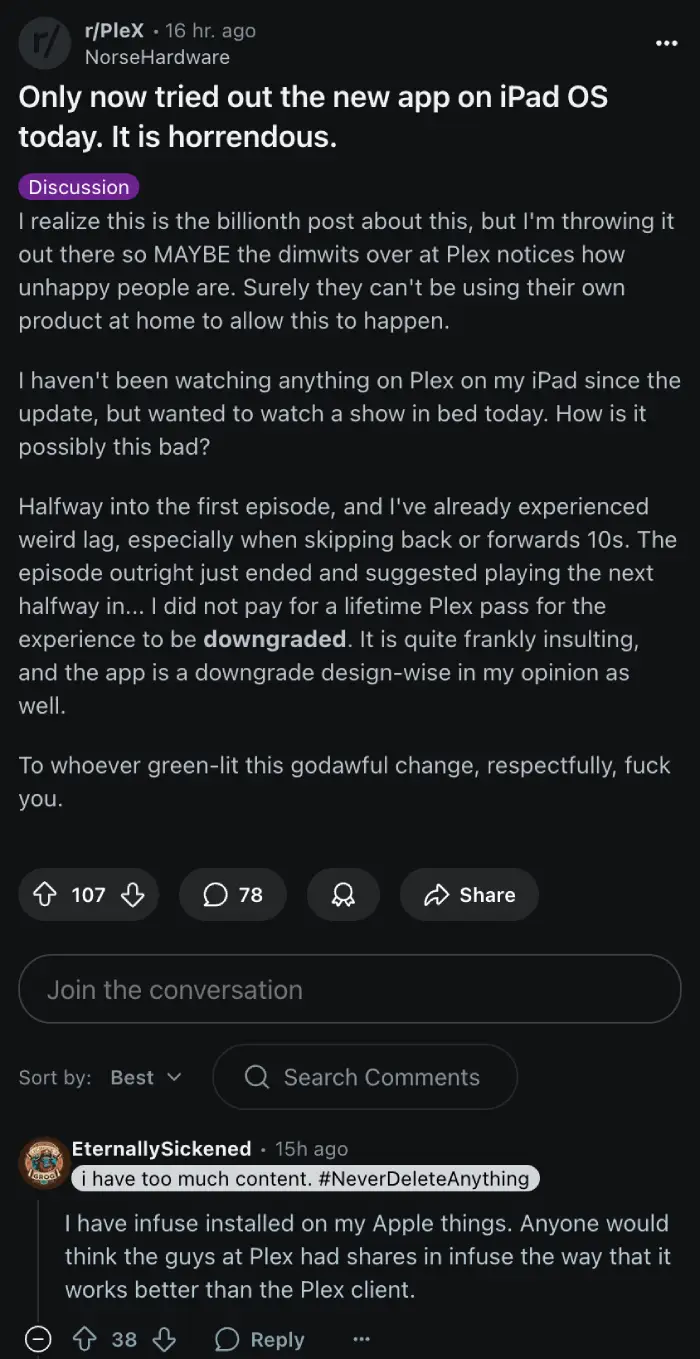The height and width of the screenshot is (1359, 700).
Task: Reply to EternallySickened's comment
Action: click(260, 1339)
